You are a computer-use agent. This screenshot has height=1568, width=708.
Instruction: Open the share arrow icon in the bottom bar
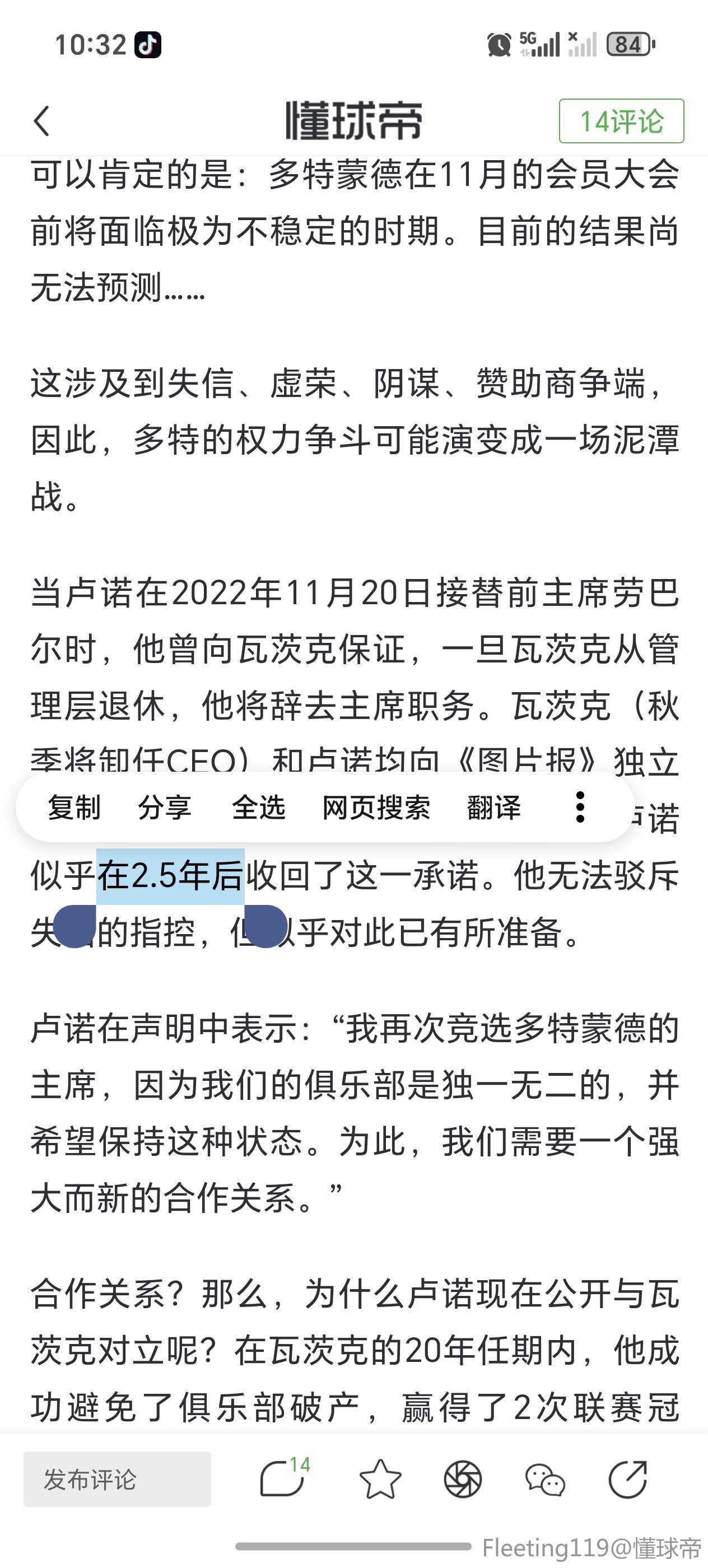click(x=628, y=1478)
